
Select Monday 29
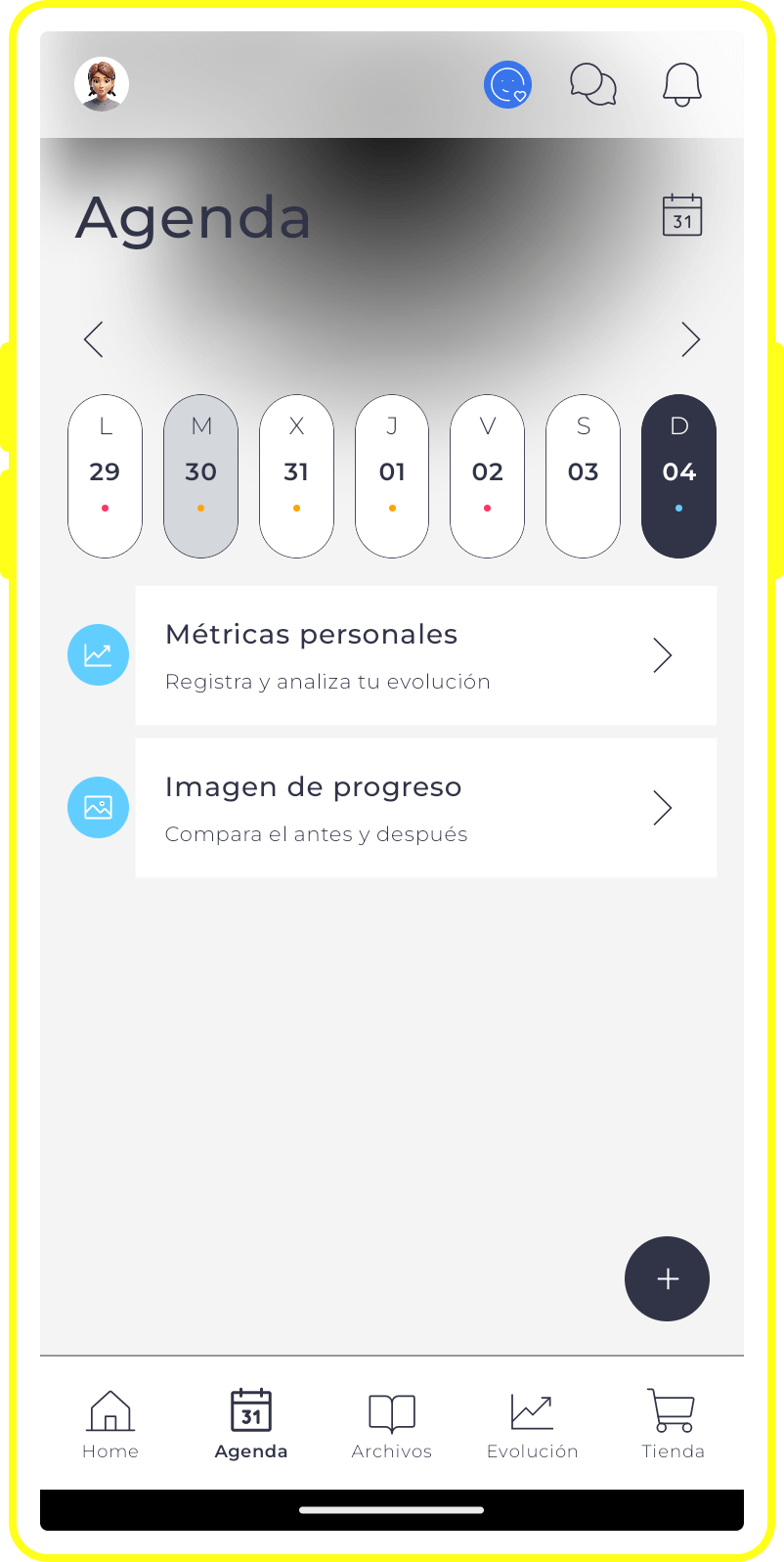105,476
